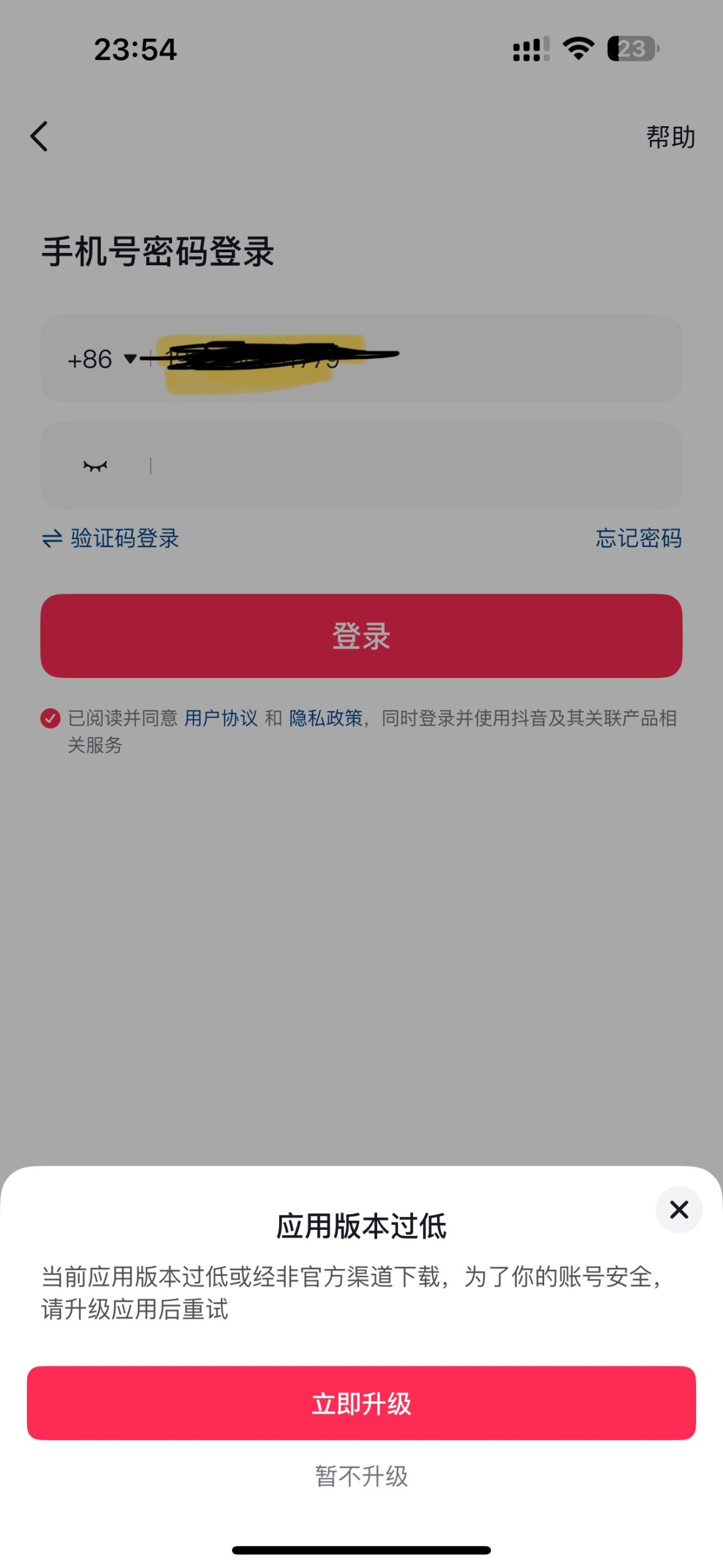Close the 应用版本过低 dialog with the X
This screenshot has height=1568, width=723.
pos(678,1210)
